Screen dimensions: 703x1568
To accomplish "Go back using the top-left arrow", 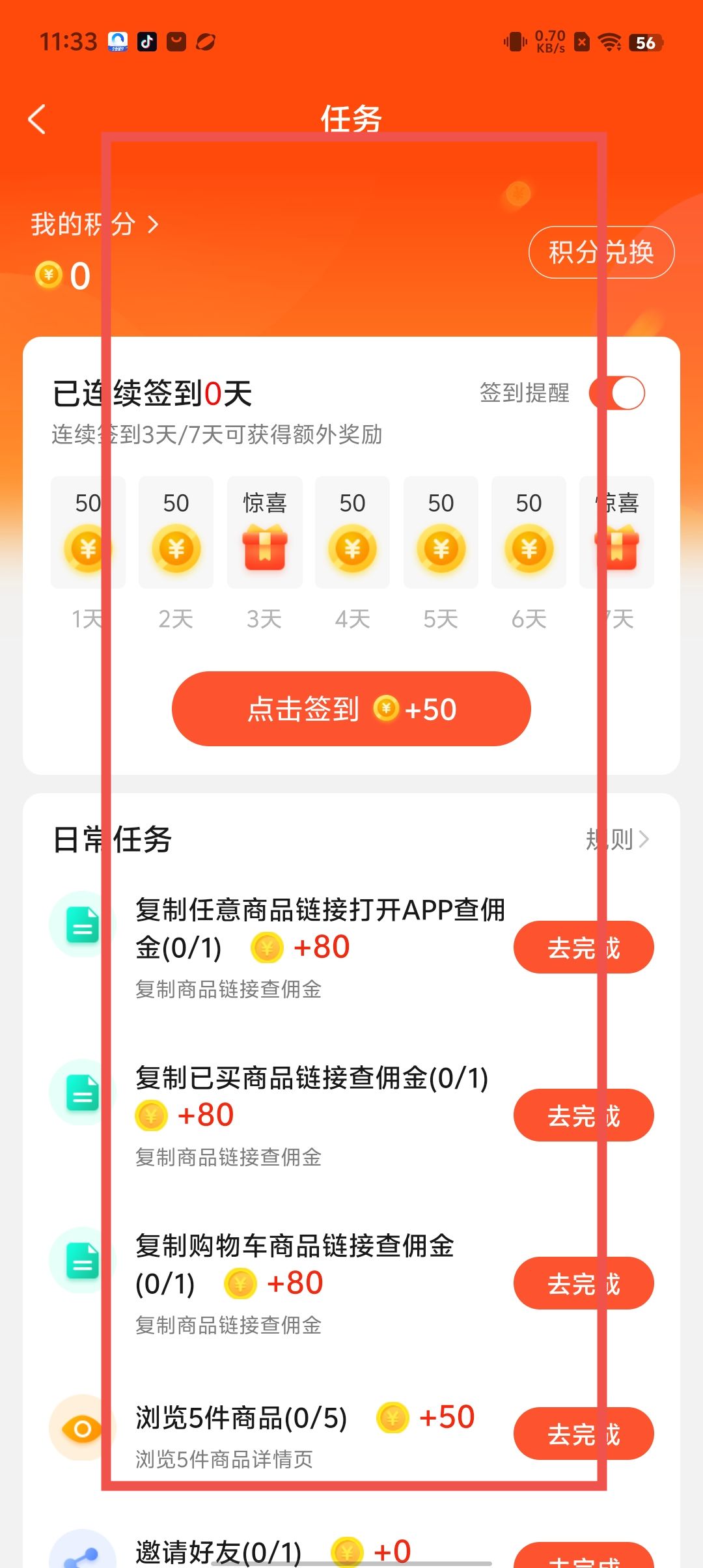I will (x=37, y=119).
